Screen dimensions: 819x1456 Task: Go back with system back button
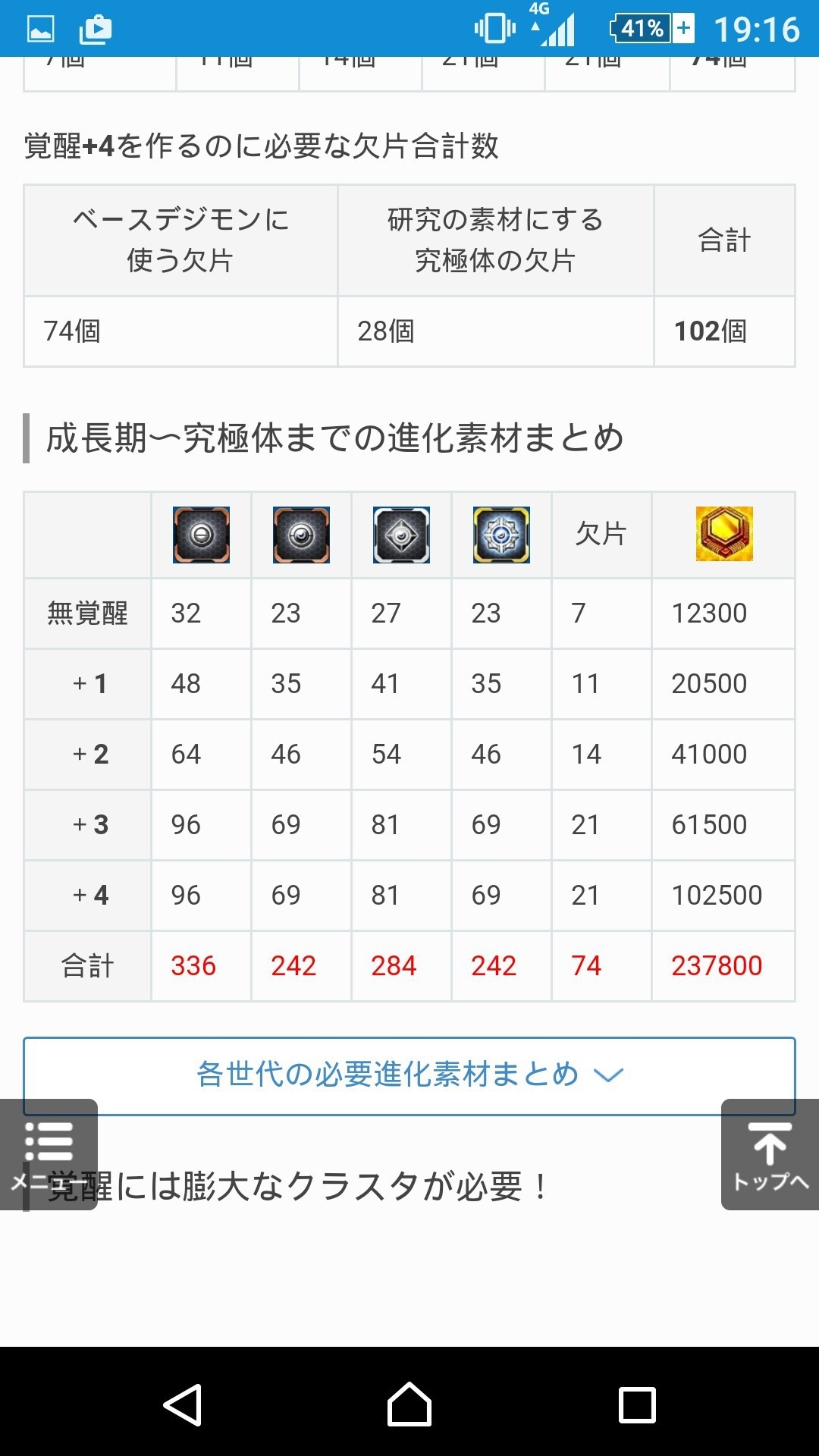pyautogui.click(x=183, y=1404)
